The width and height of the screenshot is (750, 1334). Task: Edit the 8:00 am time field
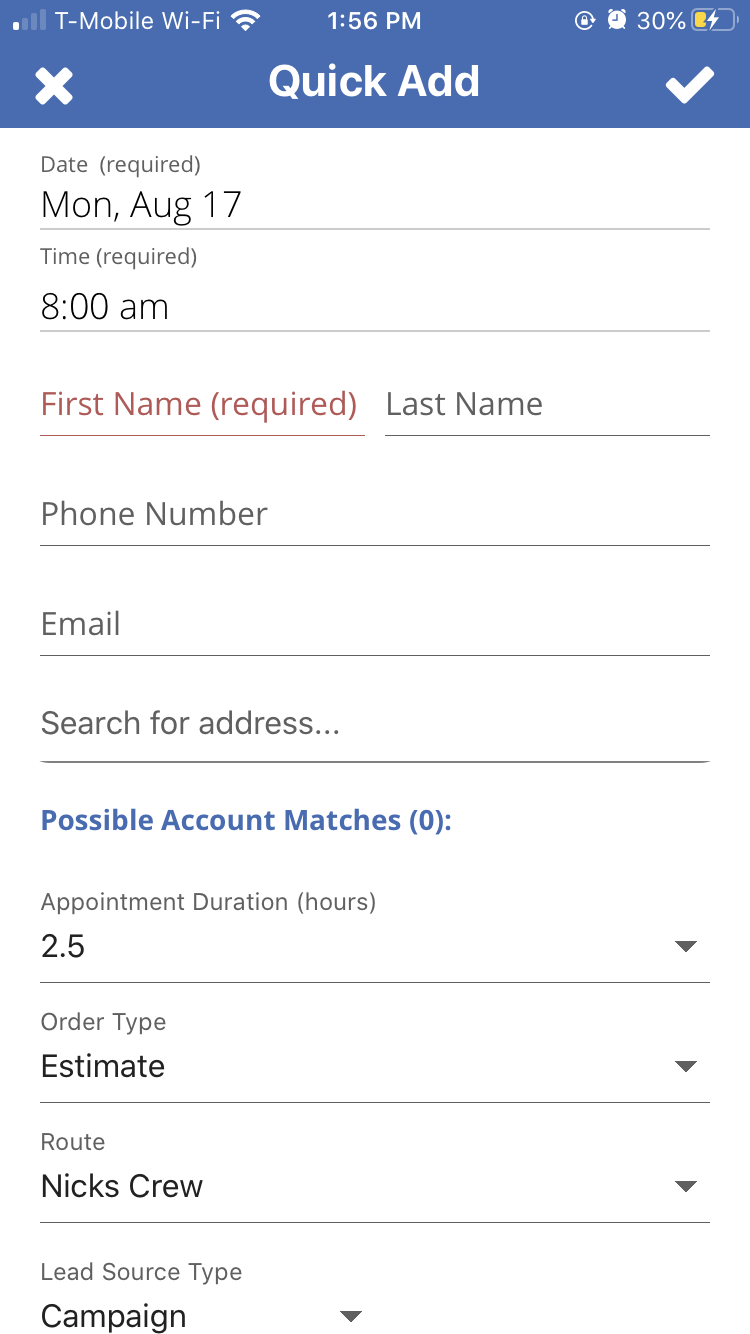click(x=374, y=306)
